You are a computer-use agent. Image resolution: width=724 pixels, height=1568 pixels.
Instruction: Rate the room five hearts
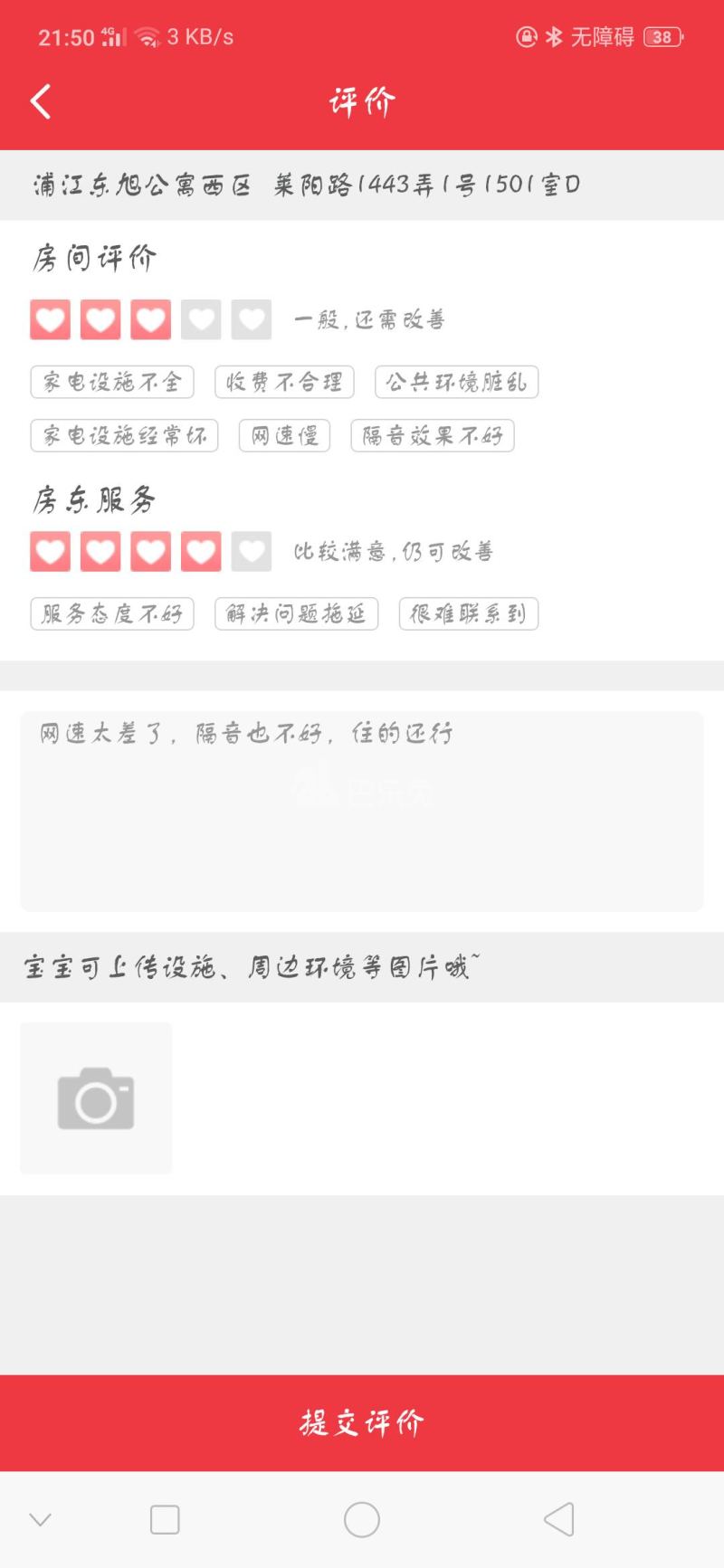[252, 320]
